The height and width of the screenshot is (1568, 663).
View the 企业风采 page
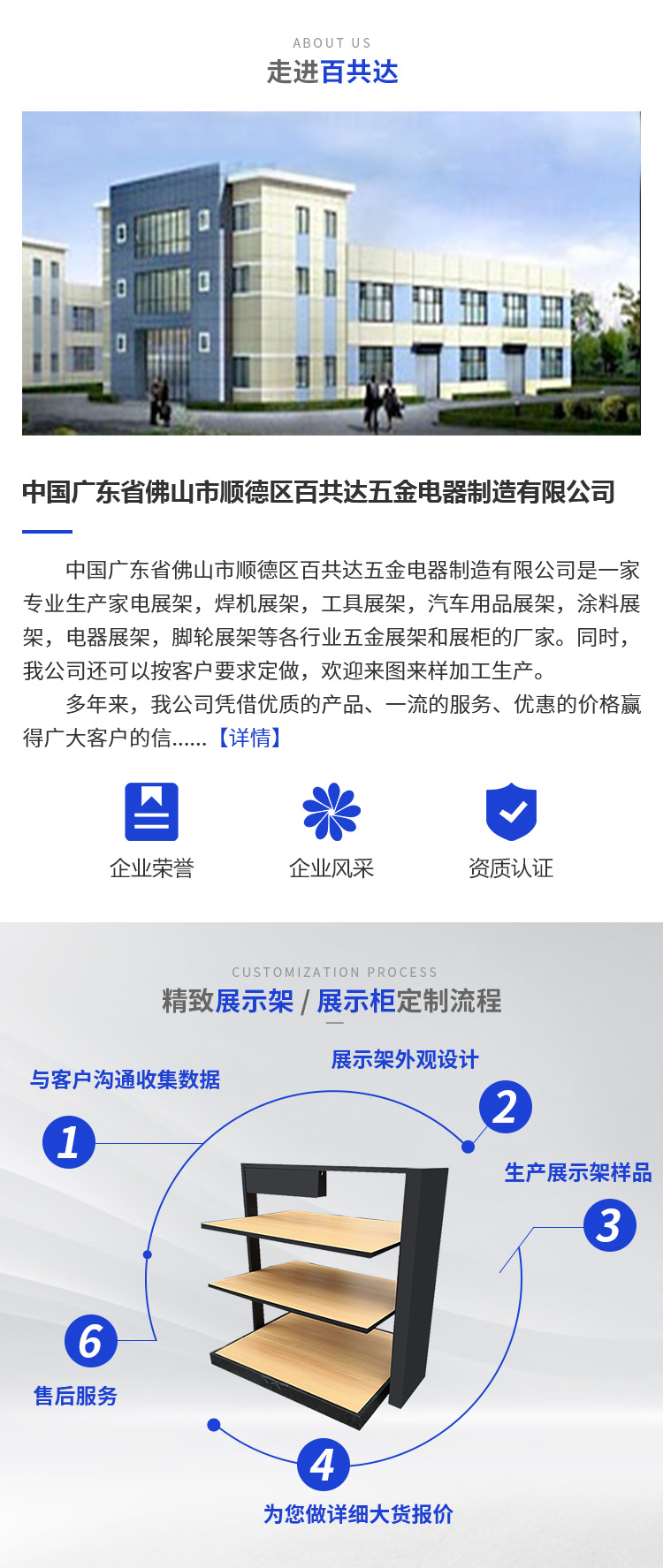tap(331, 812)
